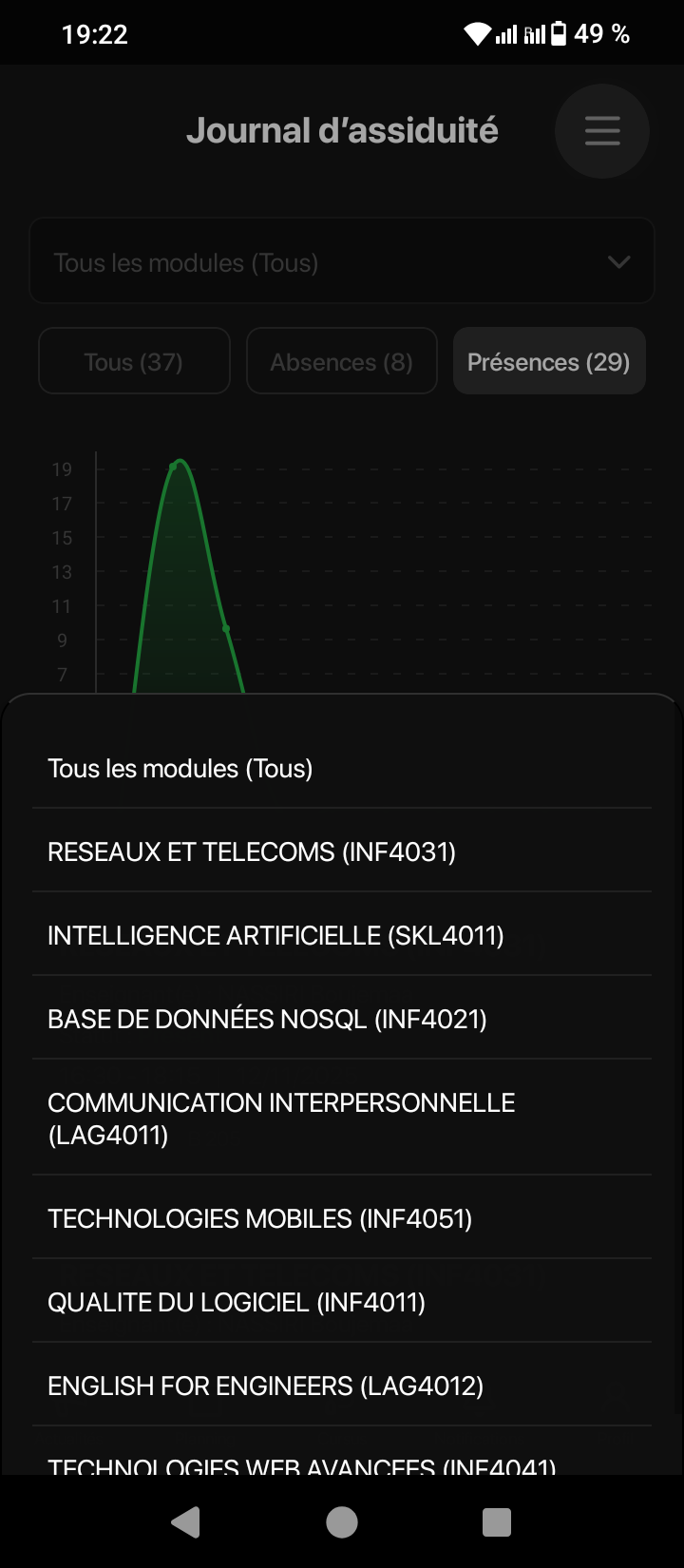Choose COMMUNICATION INTERPERSONNELLE (LAG4011)
The image size is (684, 1568).
(281, 1118)
